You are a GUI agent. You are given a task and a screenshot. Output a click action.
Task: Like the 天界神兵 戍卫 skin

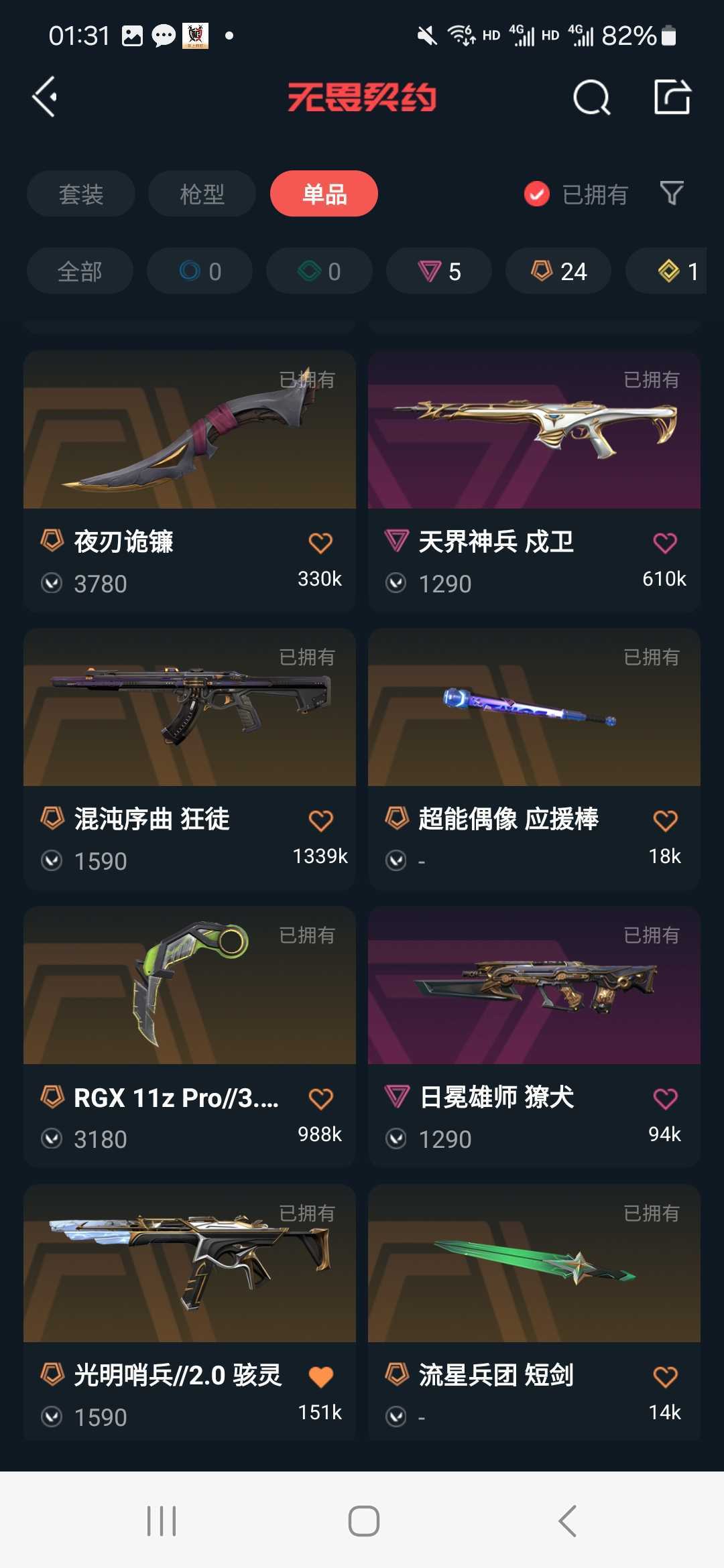665,543
